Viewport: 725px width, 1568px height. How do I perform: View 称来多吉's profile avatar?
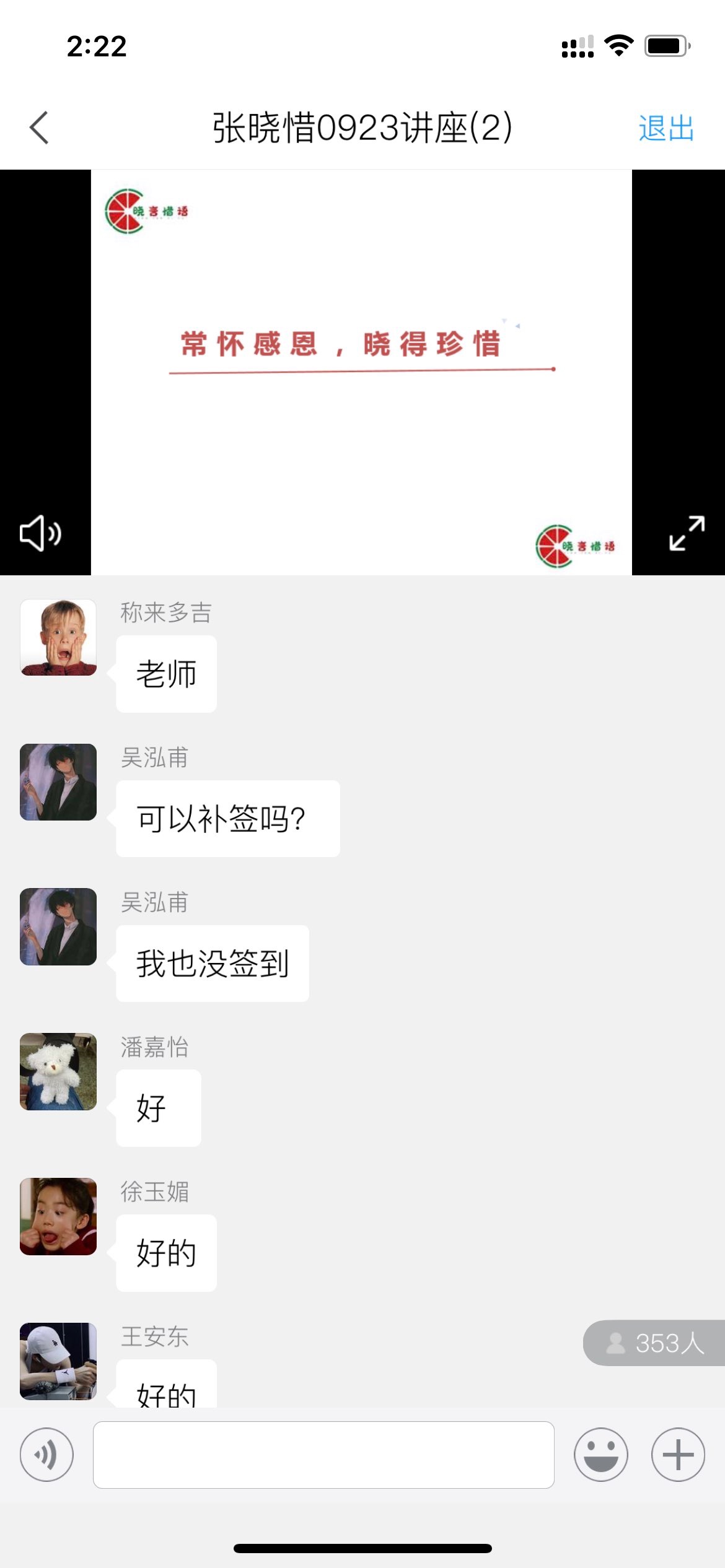[x=58, y=637]
